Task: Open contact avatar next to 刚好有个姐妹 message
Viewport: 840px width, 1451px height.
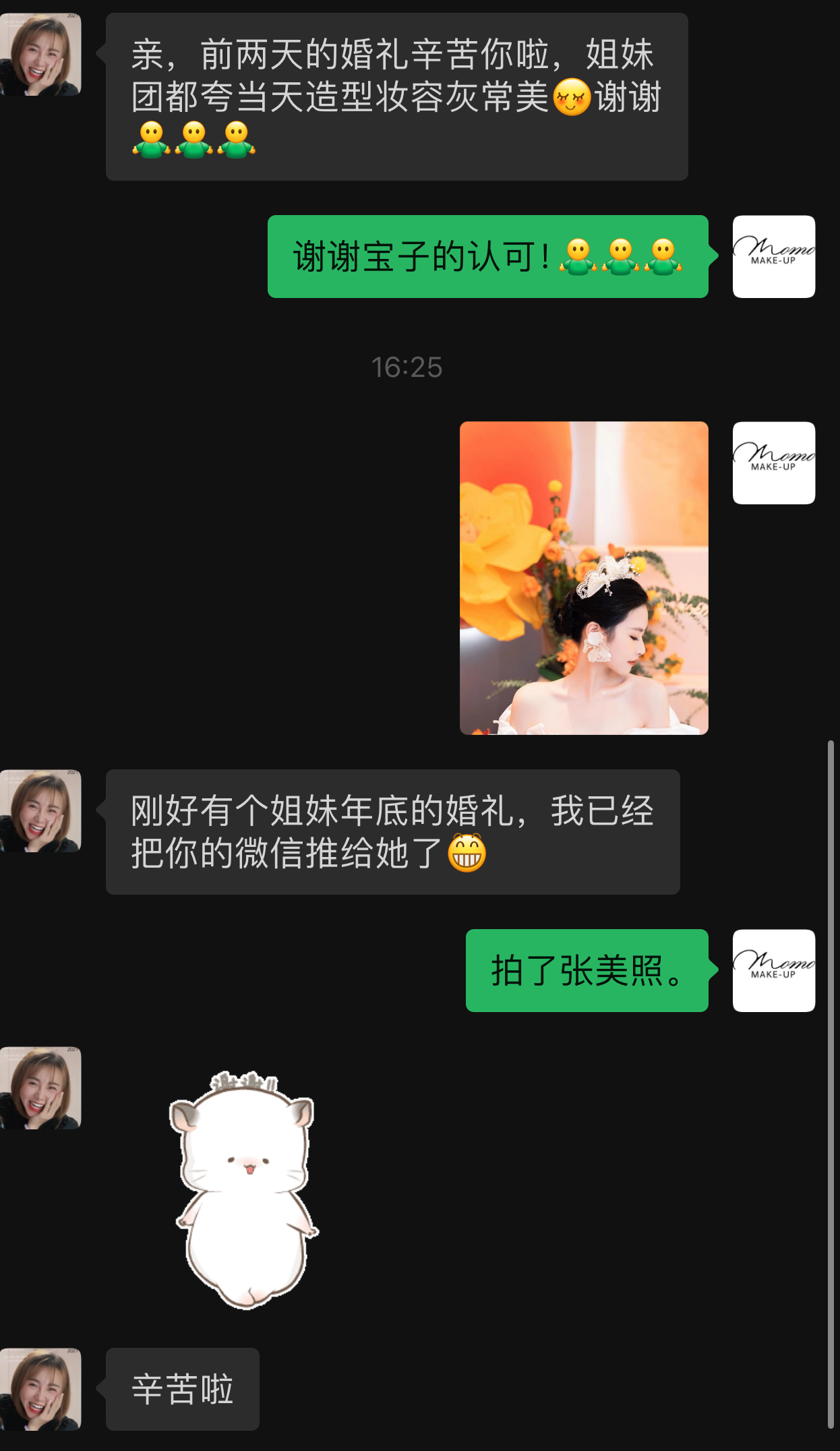Action: point(40,810)
